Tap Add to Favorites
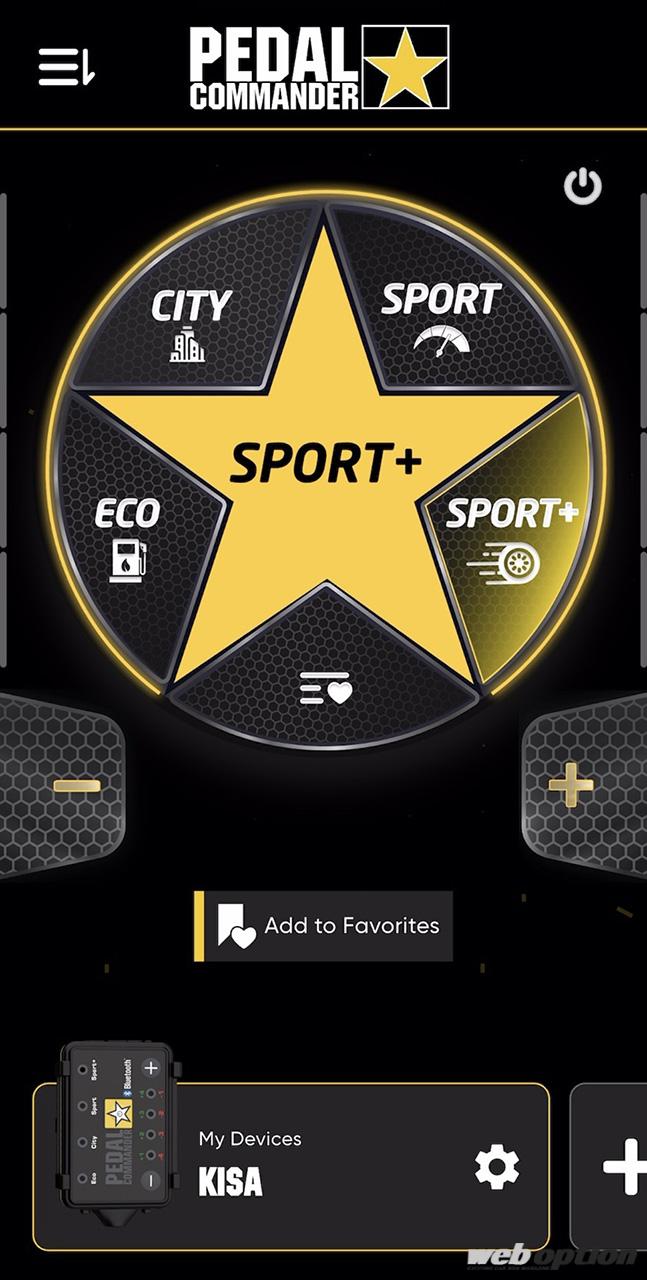647x1280 pixels. [324, 926]
